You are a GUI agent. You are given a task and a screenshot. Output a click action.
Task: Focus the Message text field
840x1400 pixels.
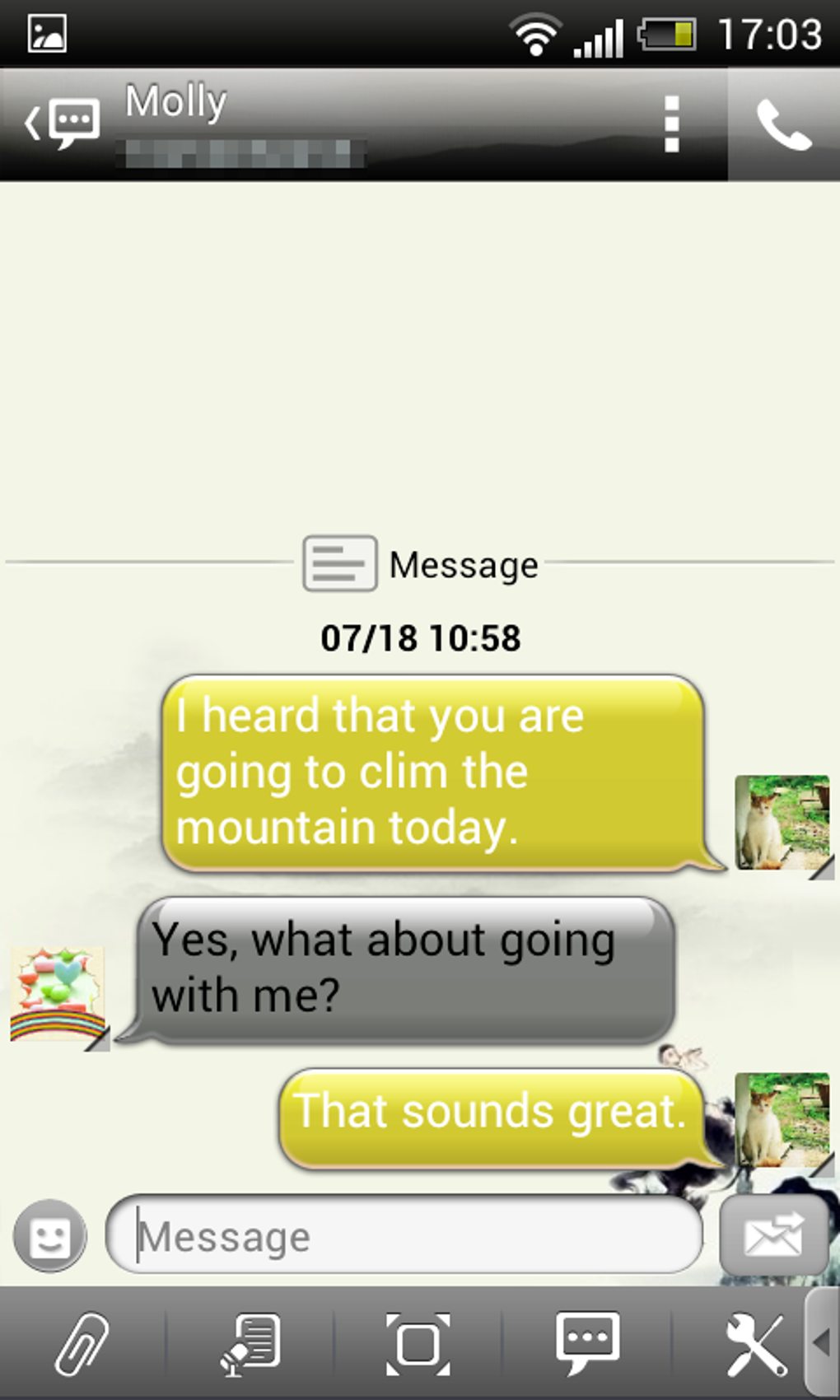click(404, 1236)
